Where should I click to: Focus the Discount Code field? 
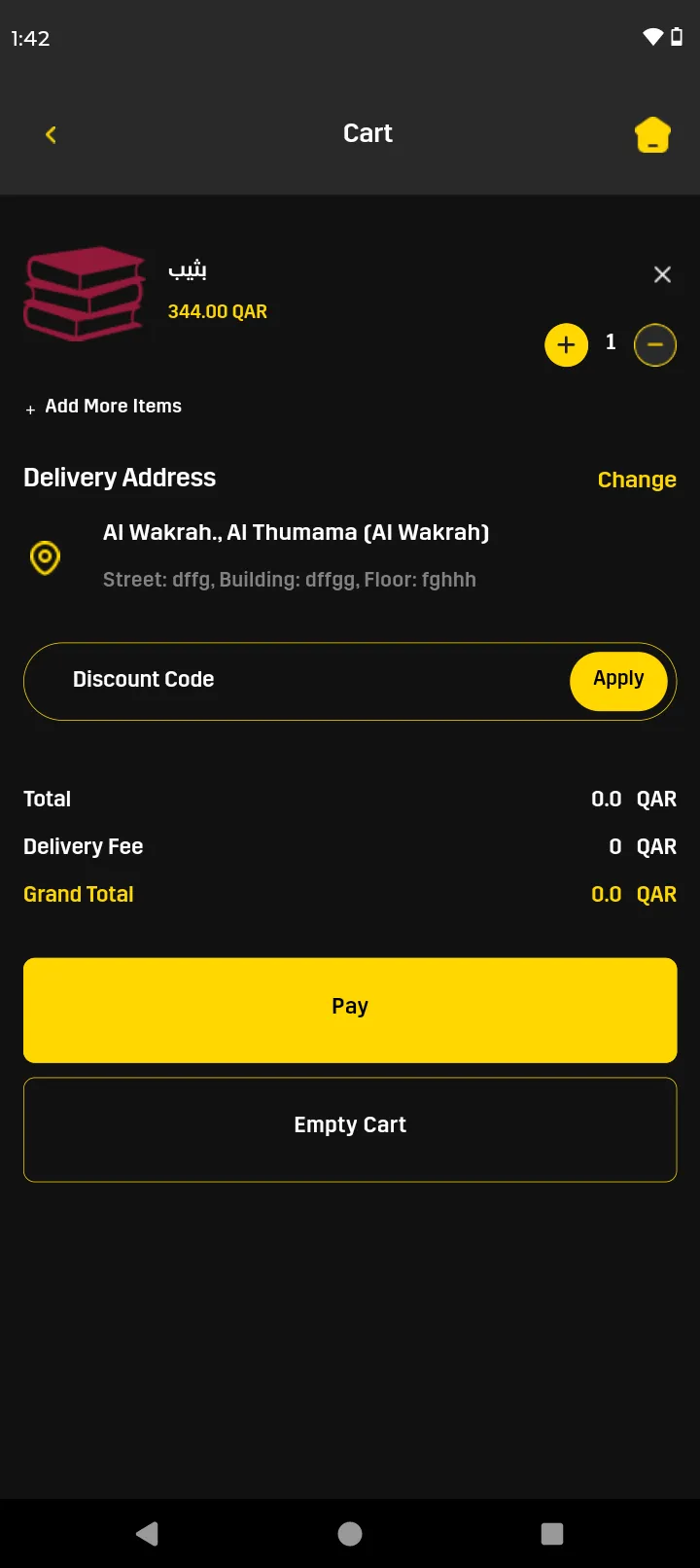pos(292,680)
